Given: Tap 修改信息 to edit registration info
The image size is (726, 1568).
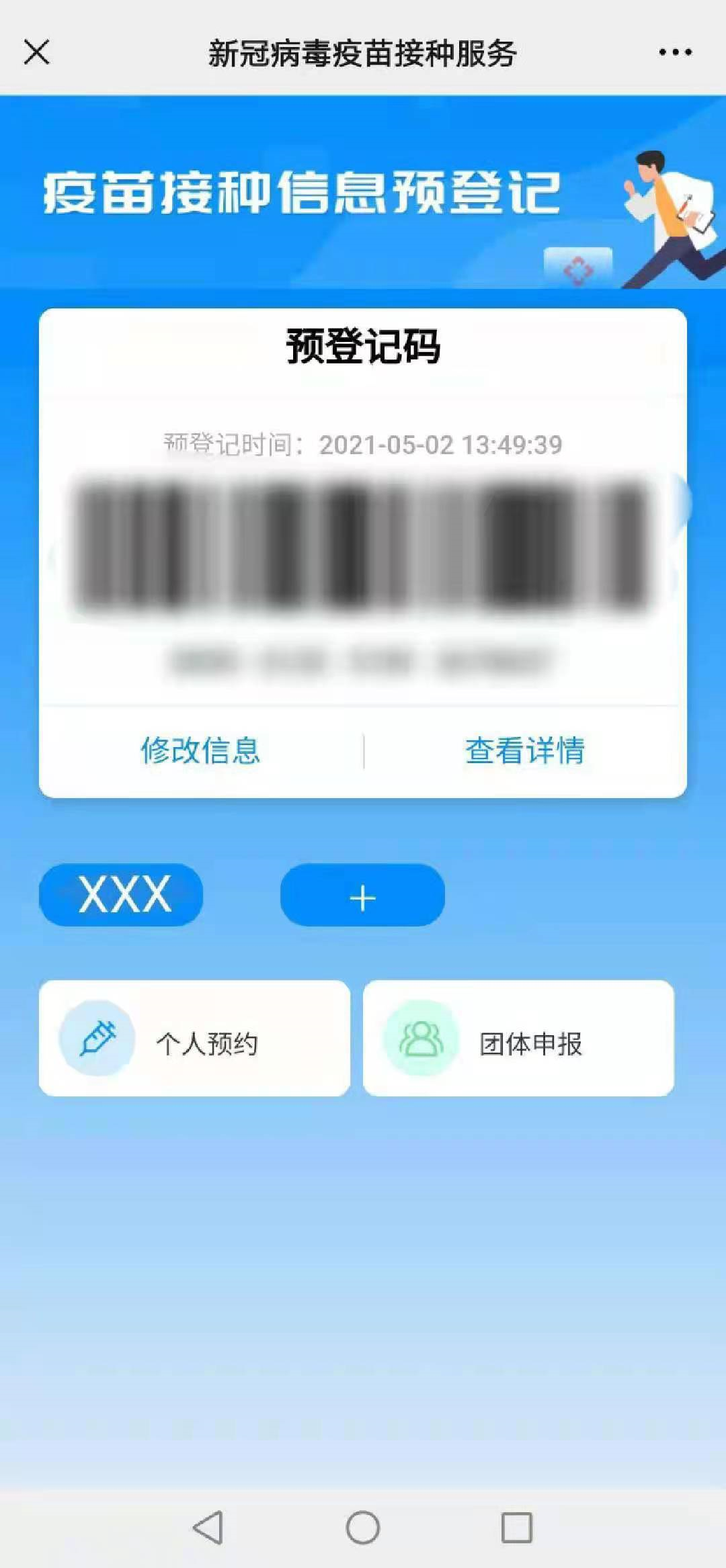Looking at the screenshot, I should [x=200, y=750].
